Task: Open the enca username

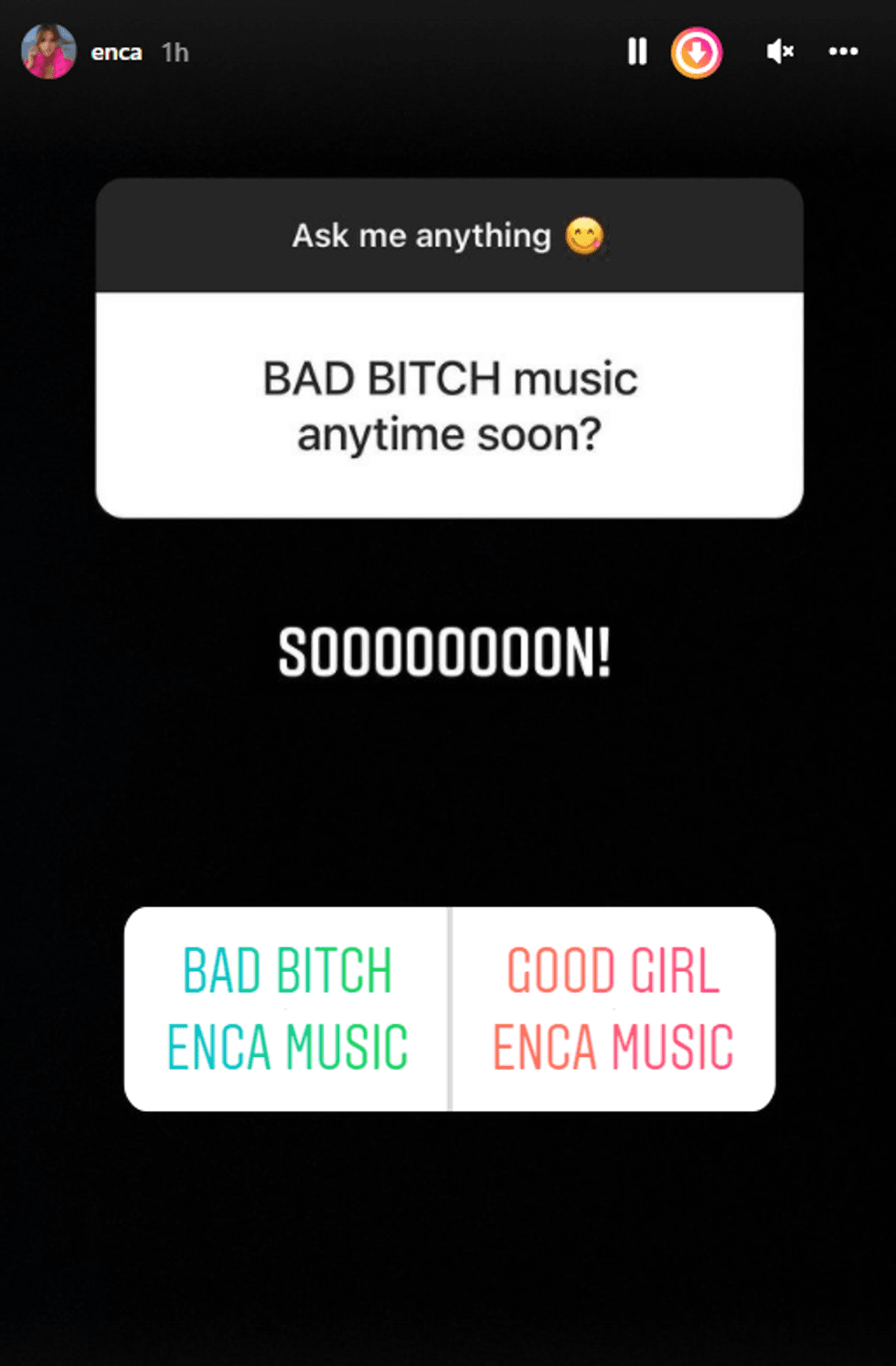Action: (116, 53)
